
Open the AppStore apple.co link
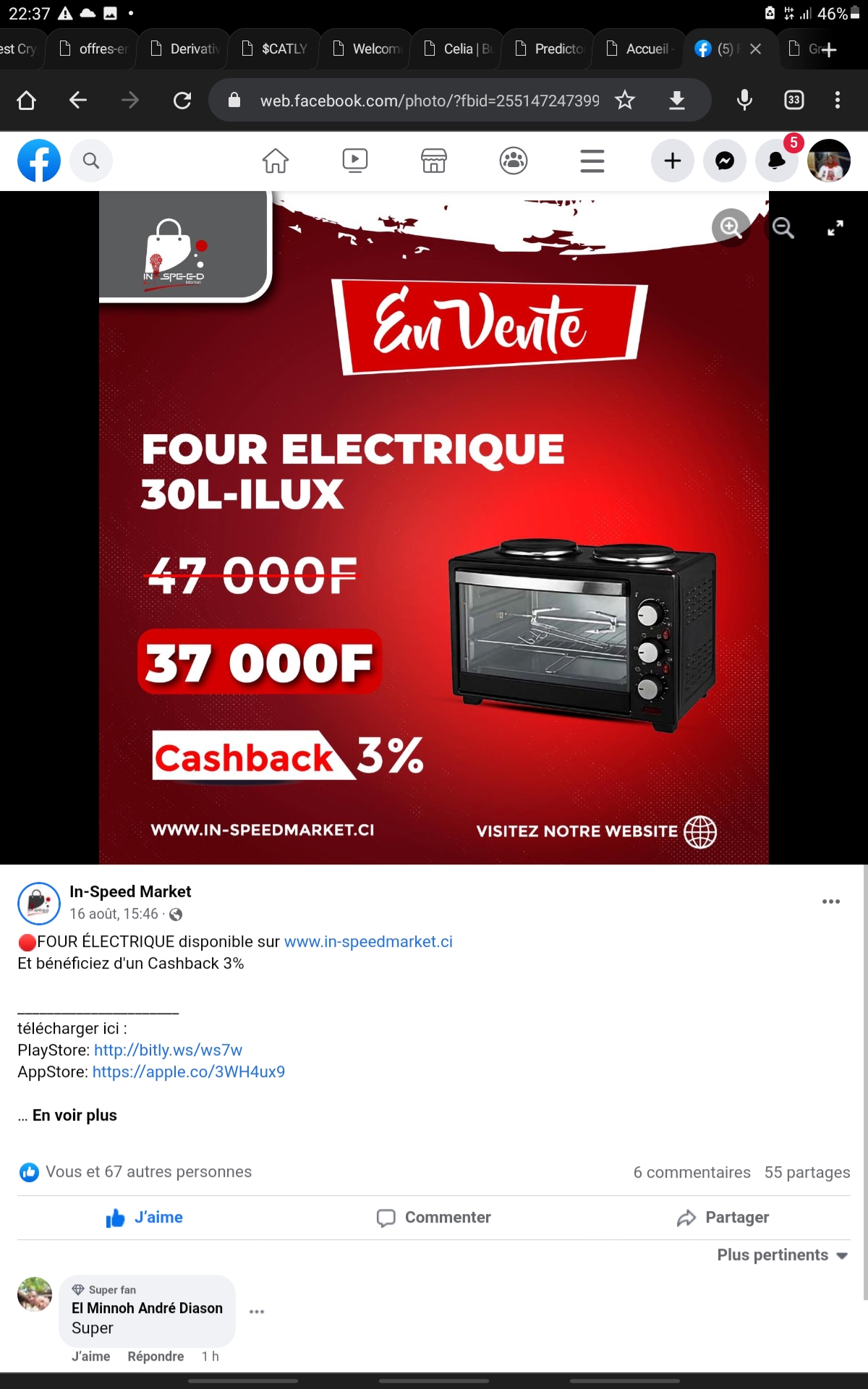click(189, 1072)
